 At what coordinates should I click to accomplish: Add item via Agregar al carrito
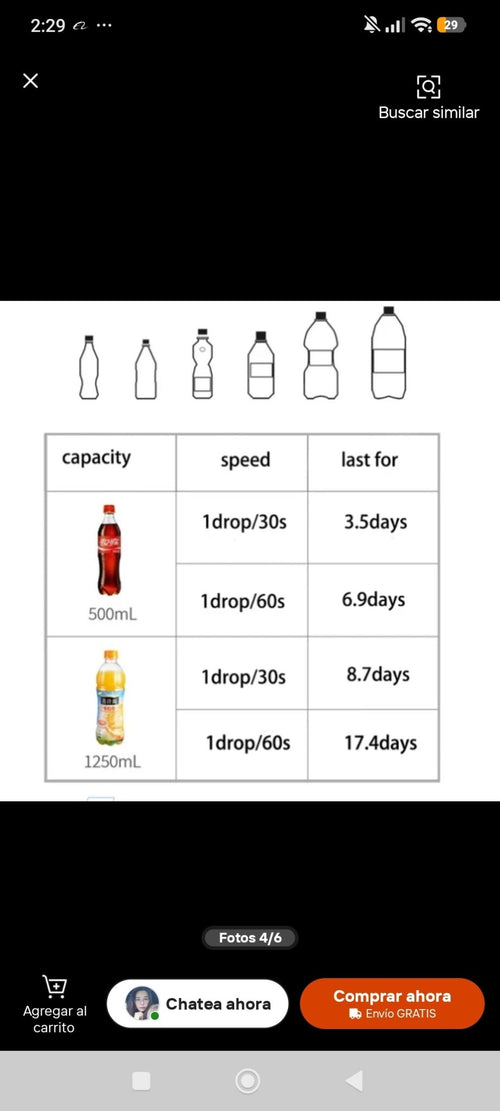point(55,1004)
